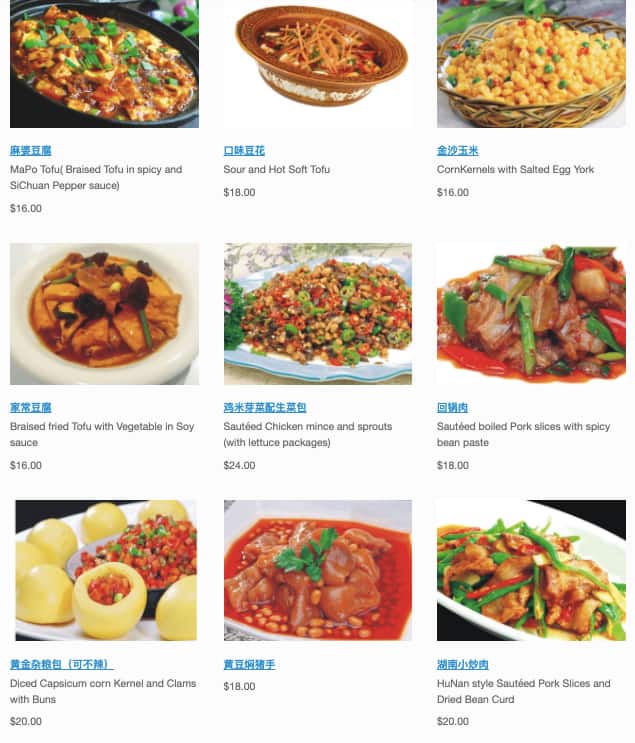This screenshot has height=743, width=635.
Task: Open the 金沙玉米 CornKernels link
Action: coord(458,151)
